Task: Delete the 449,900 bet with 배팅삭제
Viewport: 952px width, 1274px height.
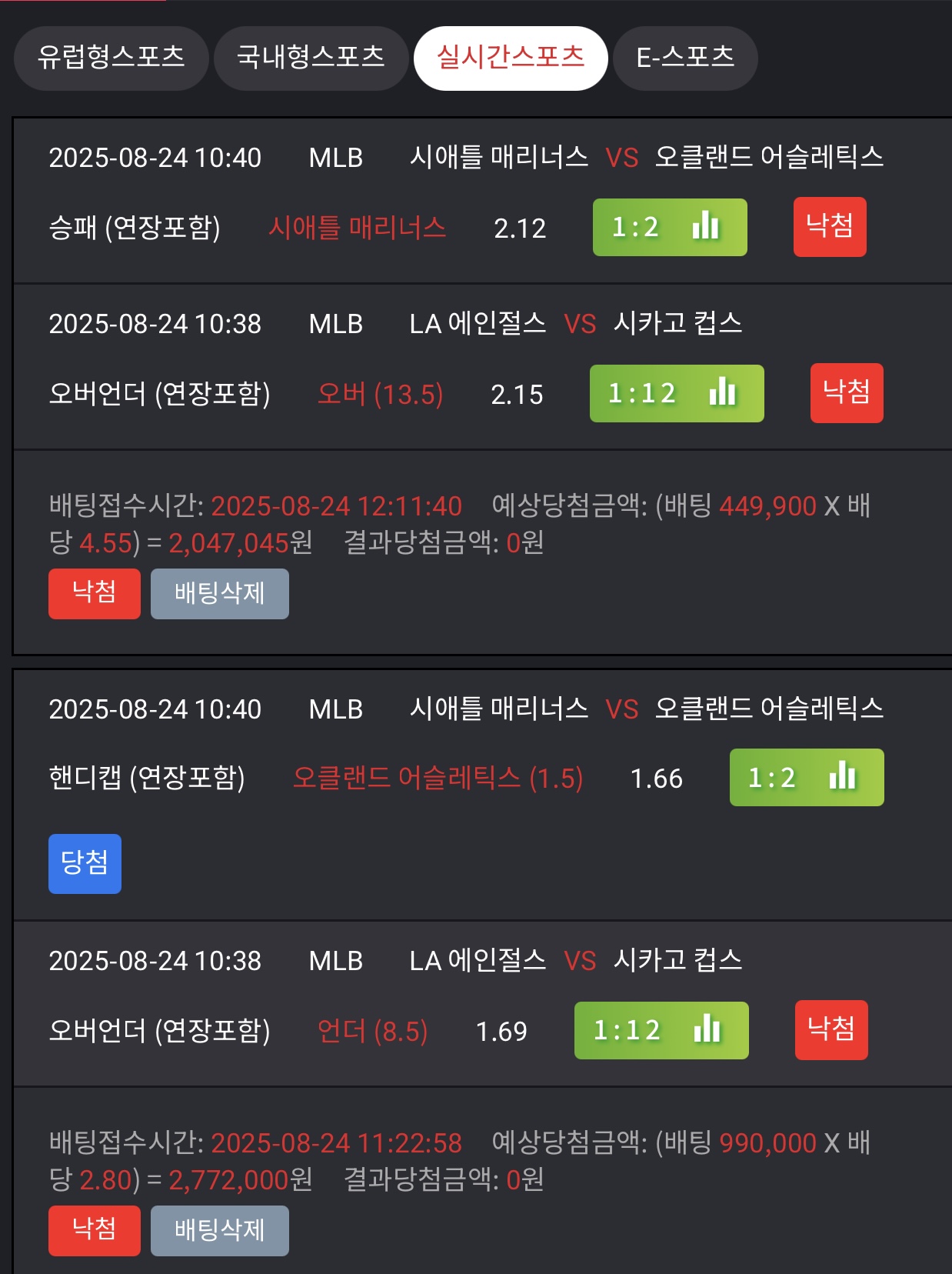Action: point(219,593)
